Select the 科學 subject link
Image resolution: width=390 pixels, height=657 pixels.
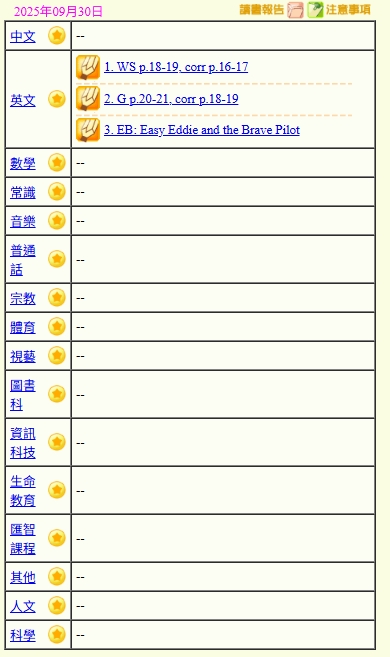click(x=23, y=636)
